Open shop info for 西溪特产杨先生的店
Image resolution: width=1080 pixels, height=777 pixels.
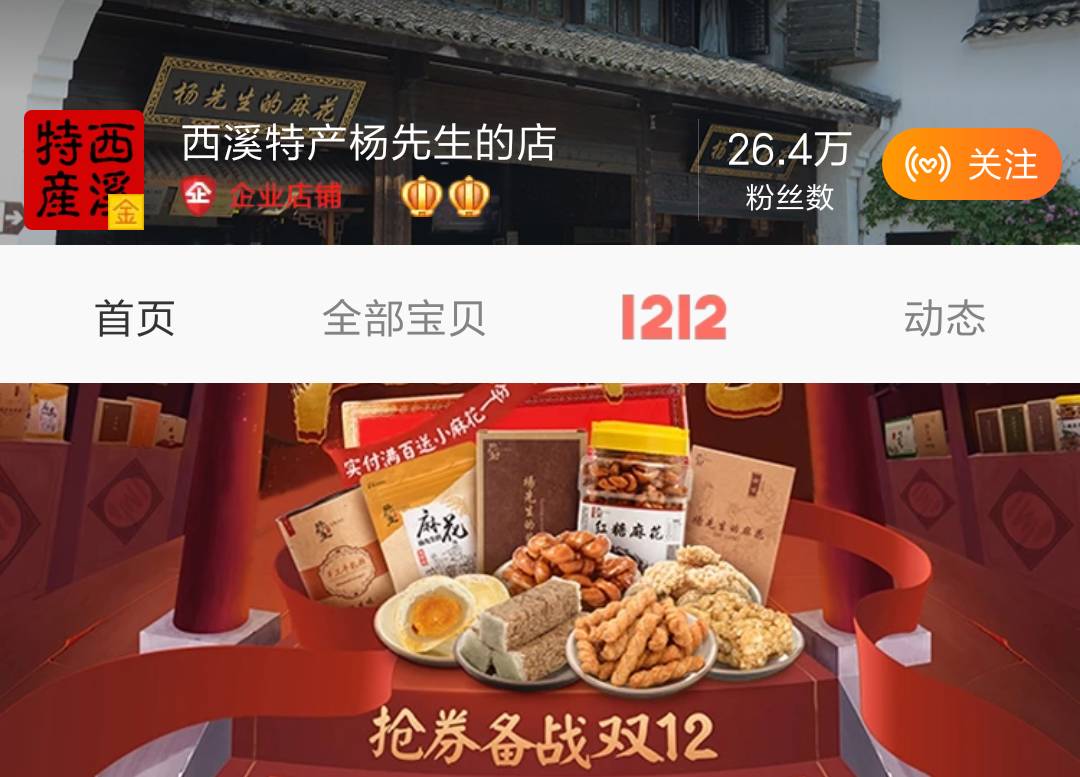pos(368,144)
